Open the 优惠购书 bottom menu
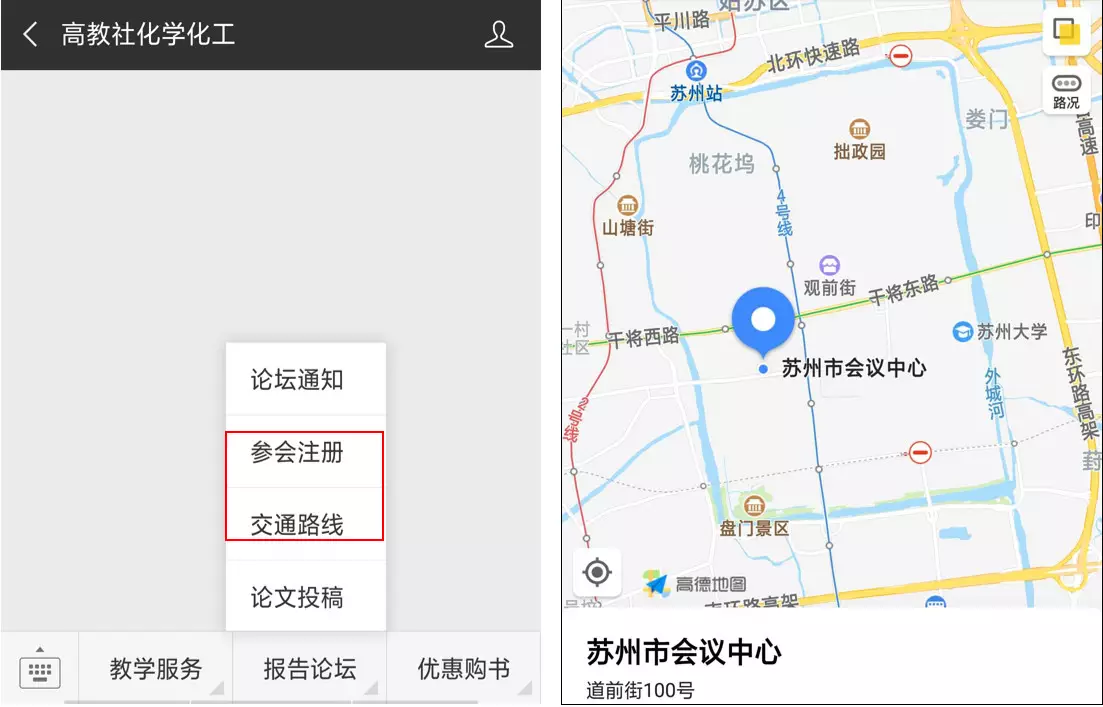This screenshot has width=1103, height=707. 463,669
